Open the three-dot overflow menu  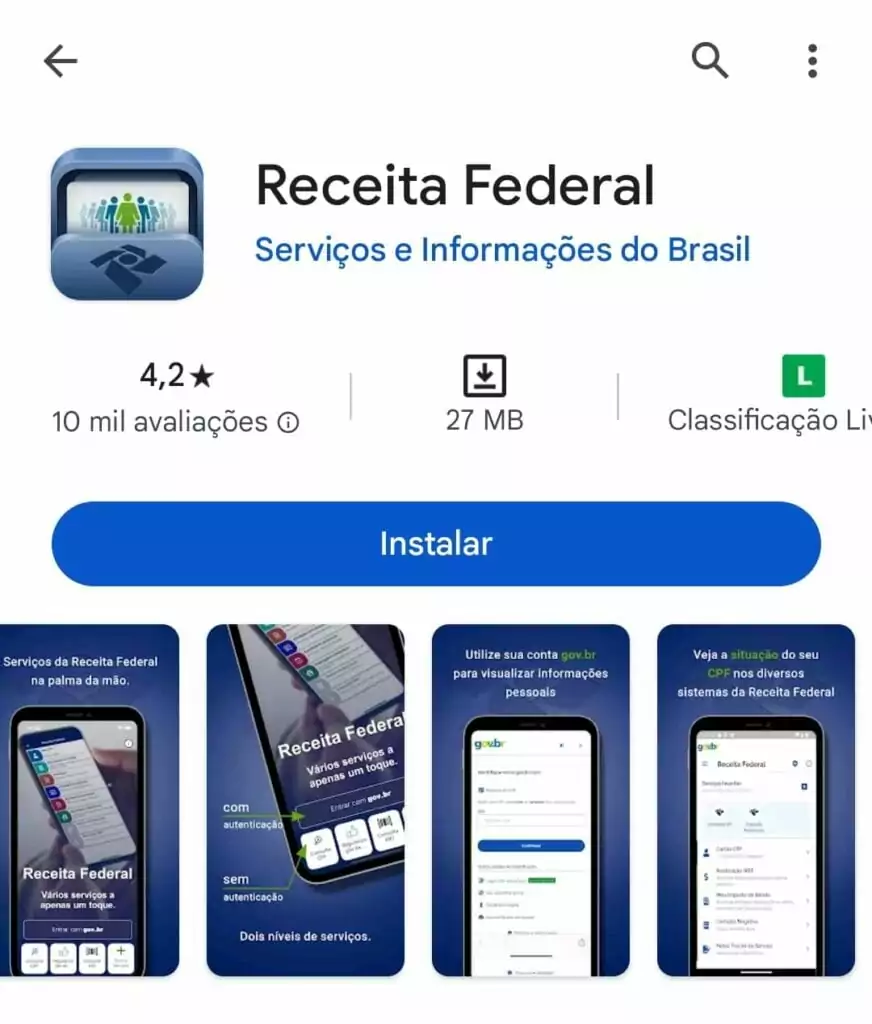(x=812, y=61)
